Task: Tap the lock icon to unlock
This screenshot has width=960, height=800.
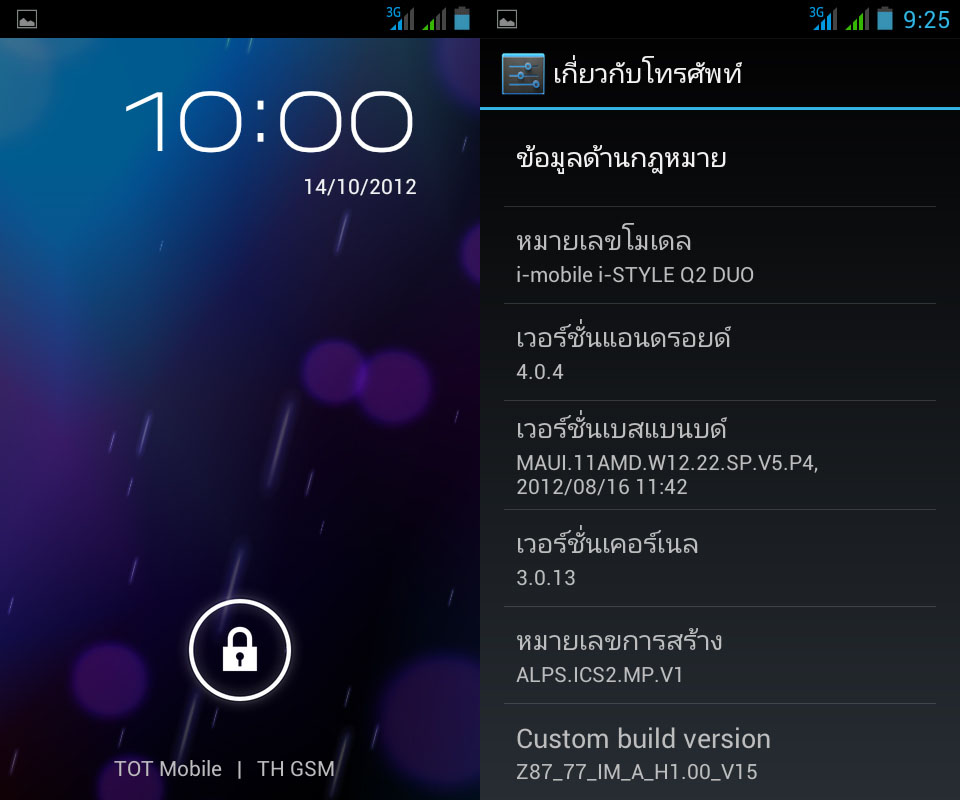Action: [240, 651]
